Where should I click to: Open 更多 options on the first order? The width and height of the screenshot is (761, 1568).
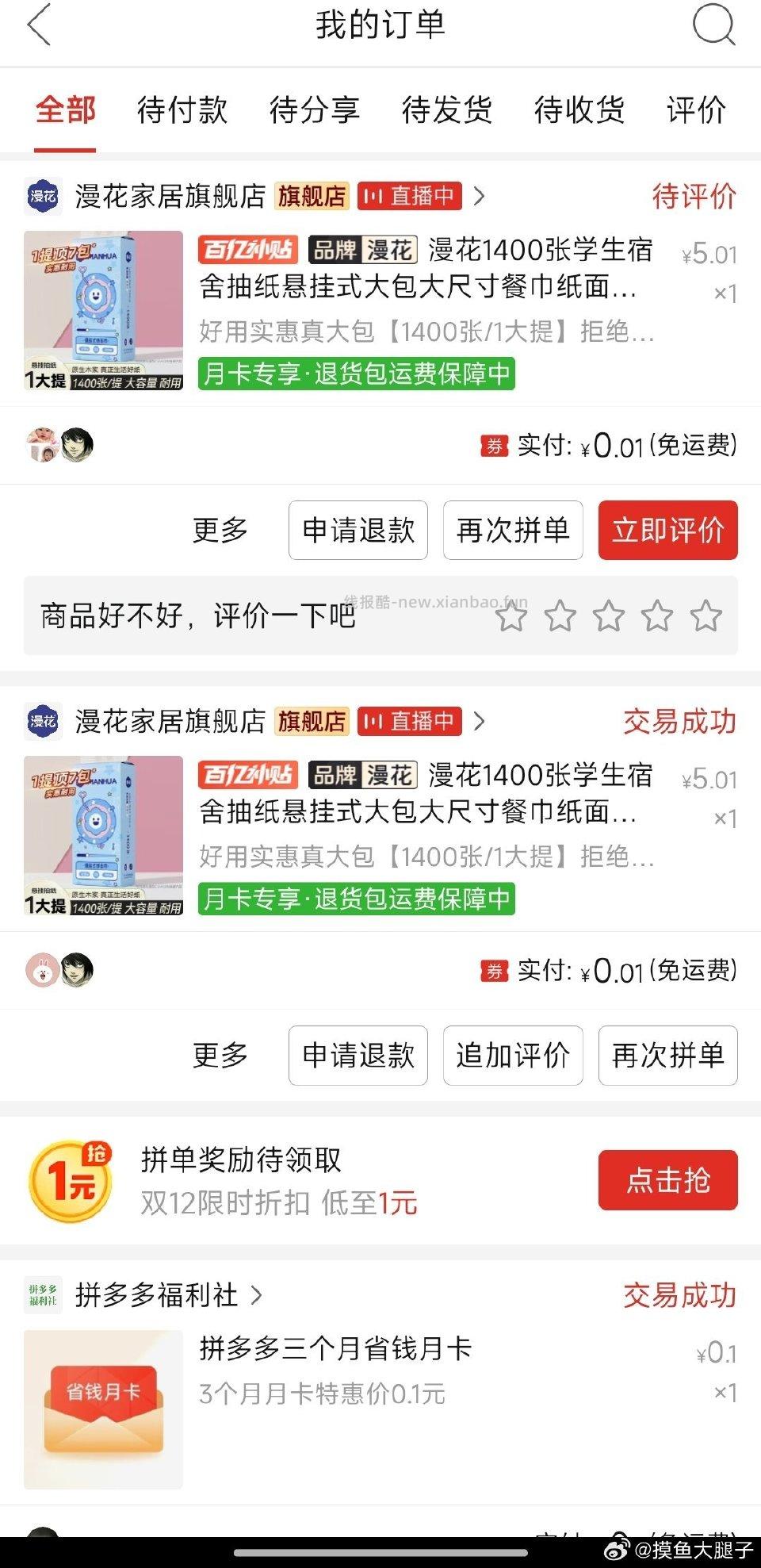(x=220, y=530)
